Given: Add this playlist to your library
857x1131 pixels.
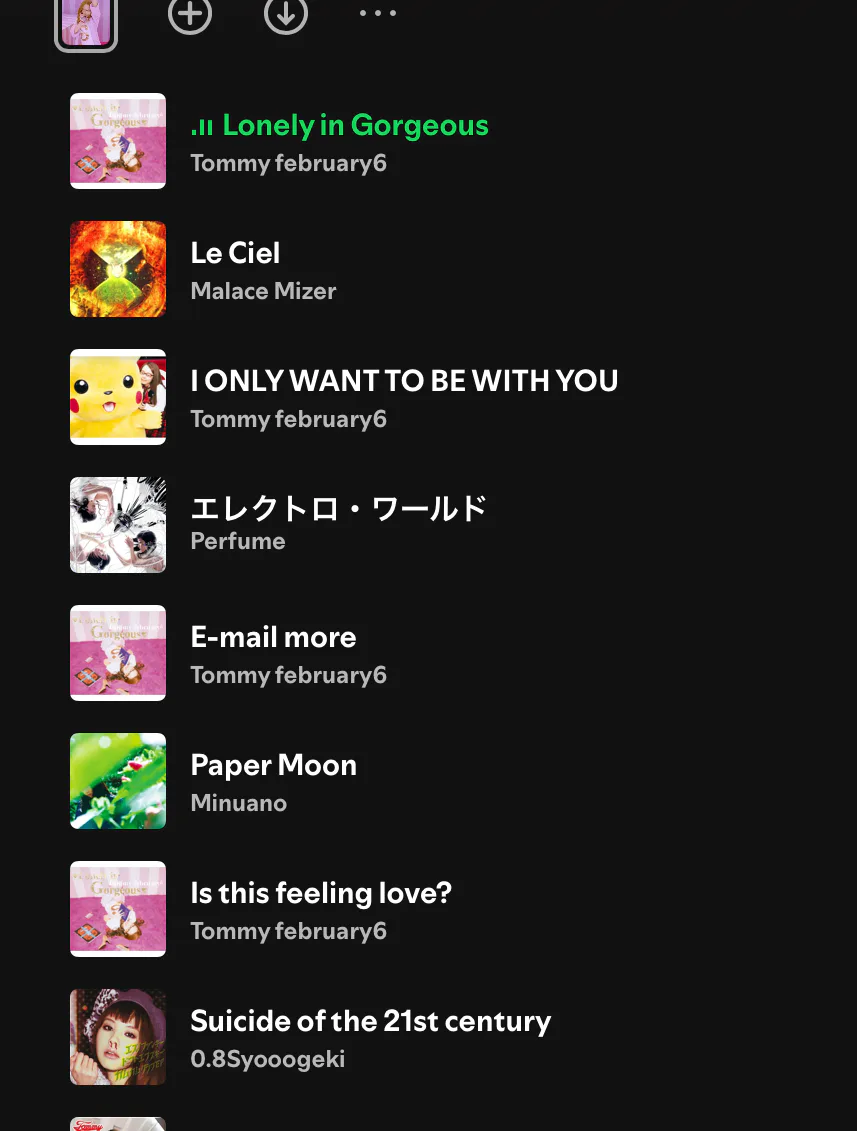Looking at the screenshot, I should pyautogui.click(x=190, y=14).
